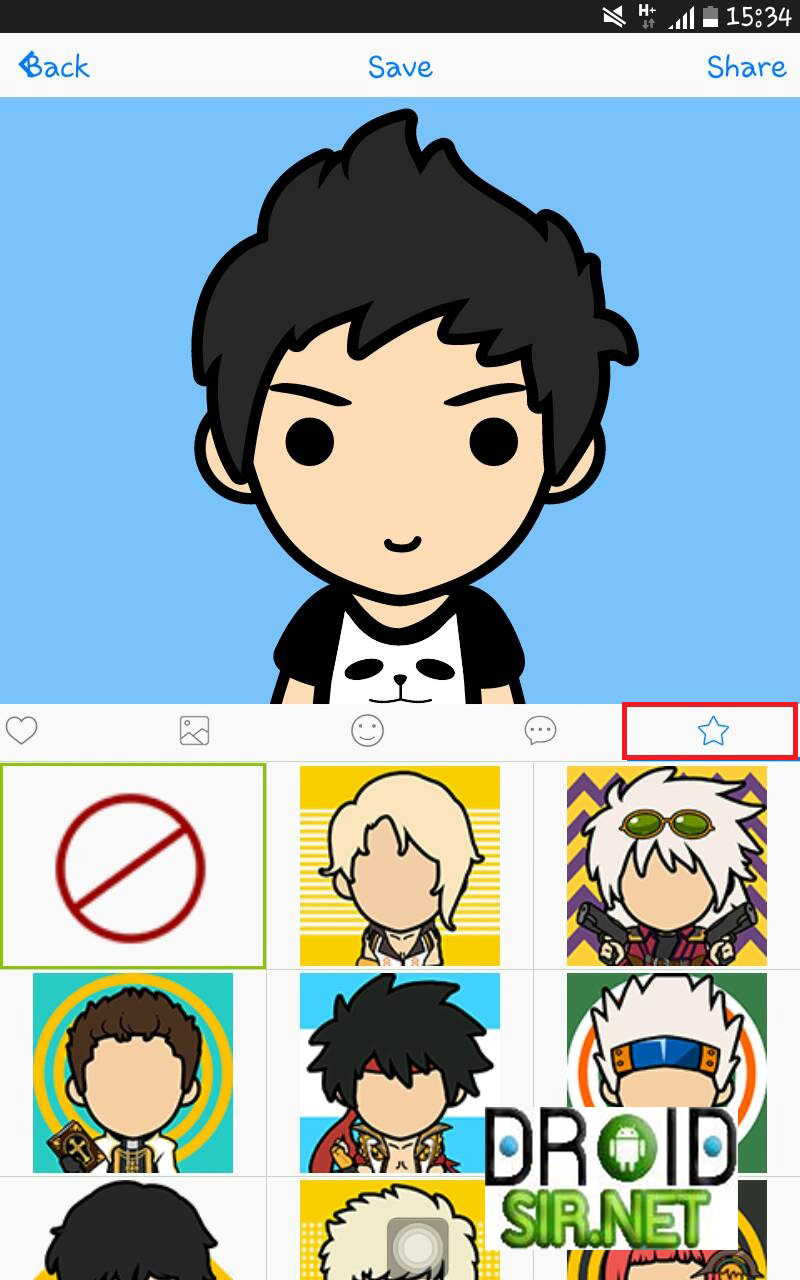Select the star tab
The width and height of the screenshot is (800, 1280).
[712, 731]
